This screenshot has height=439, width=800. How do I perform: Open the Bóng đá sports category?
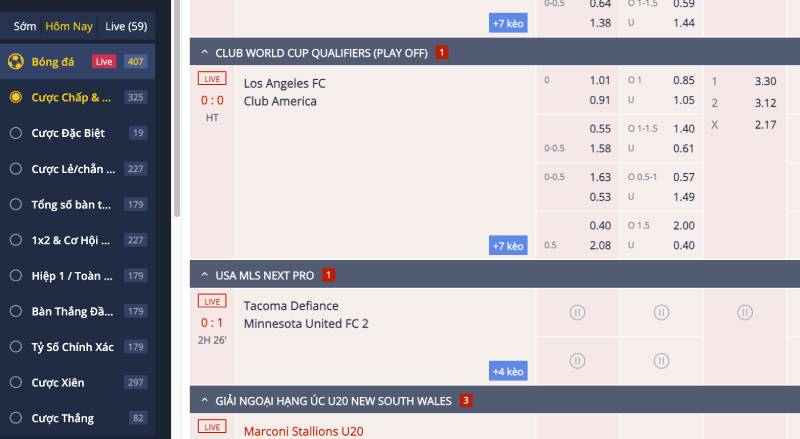(52, 61)
